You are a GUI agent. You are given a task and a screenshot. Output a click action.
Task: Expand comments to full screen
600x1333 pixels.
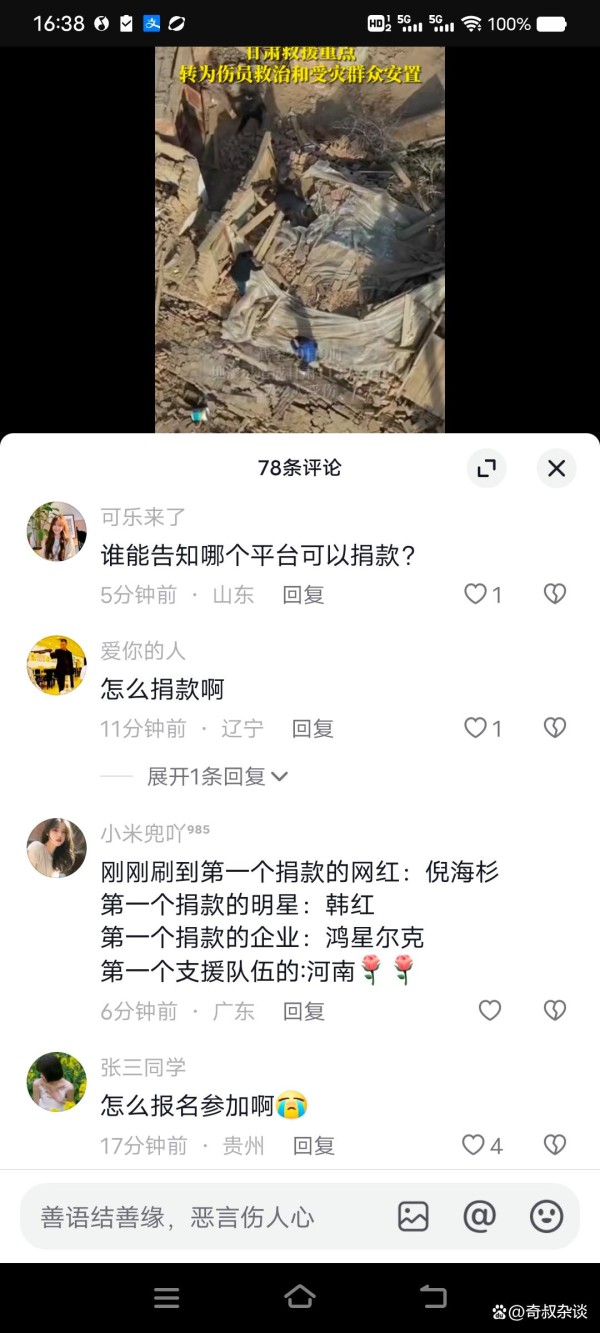[x=486, y=468]
